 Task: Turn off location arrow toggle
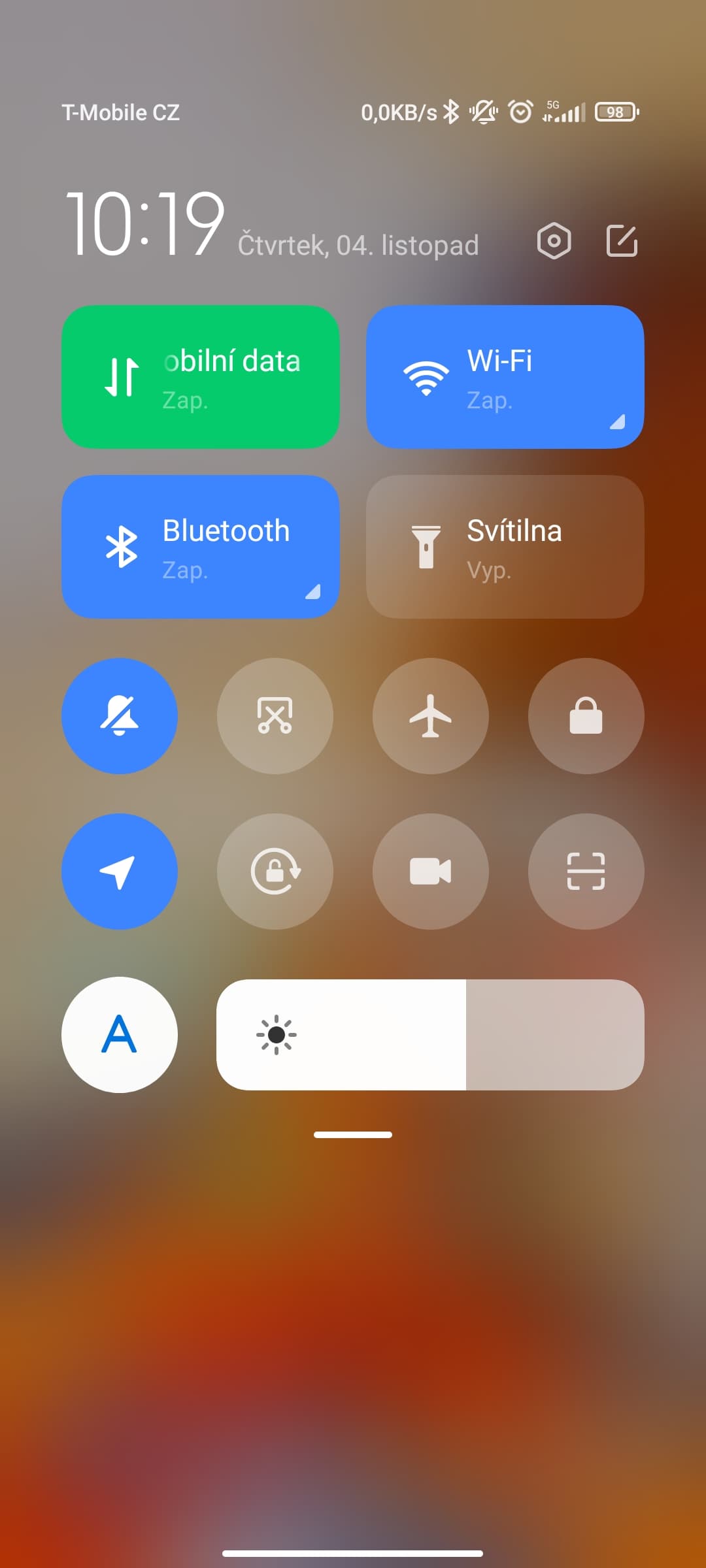click(x=120, y=872)
